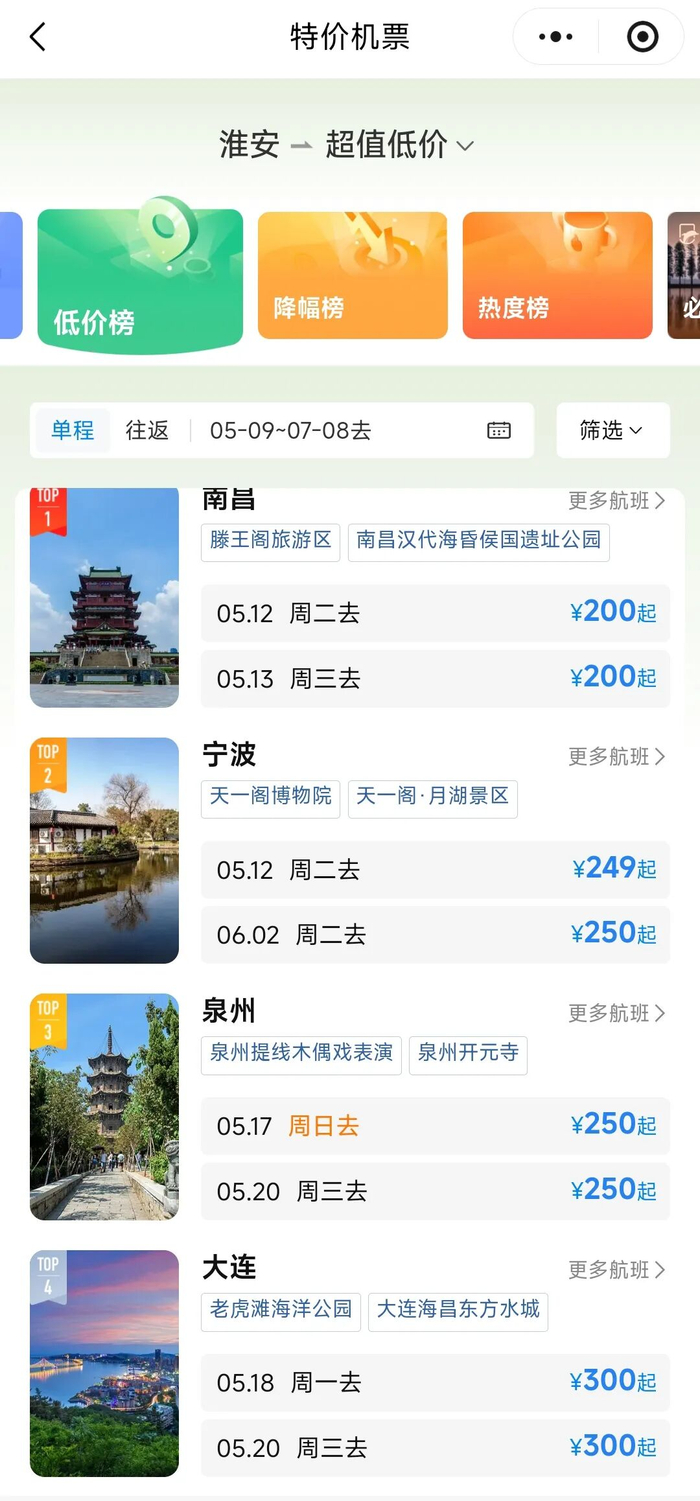Switch to the 热度榜 ranking
The width and height of the screenshot is (700, 1501).
click(557, 275)
